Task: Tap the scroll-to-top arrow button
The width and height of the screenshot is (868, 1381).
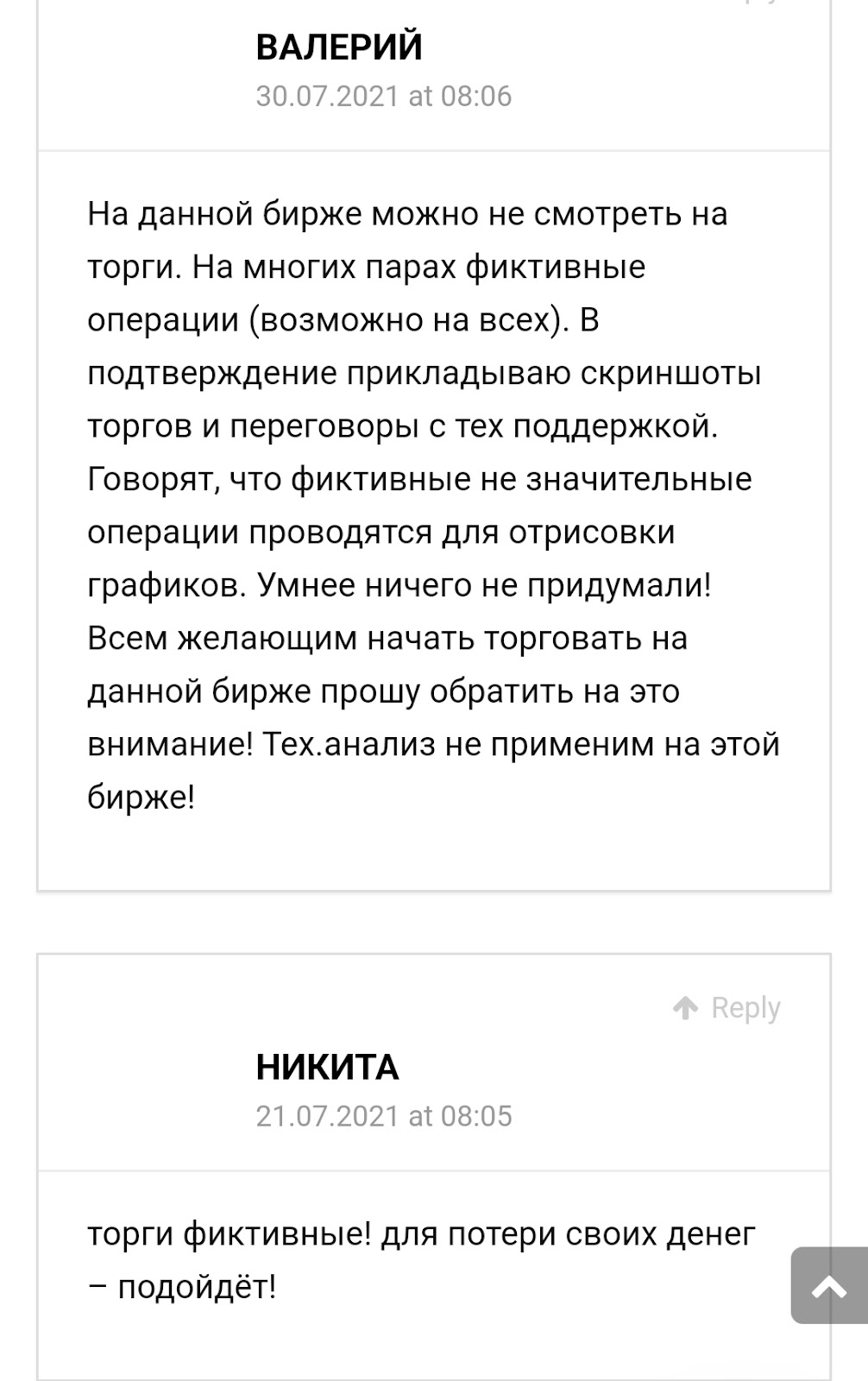Action: click(x=828, y=1285)
